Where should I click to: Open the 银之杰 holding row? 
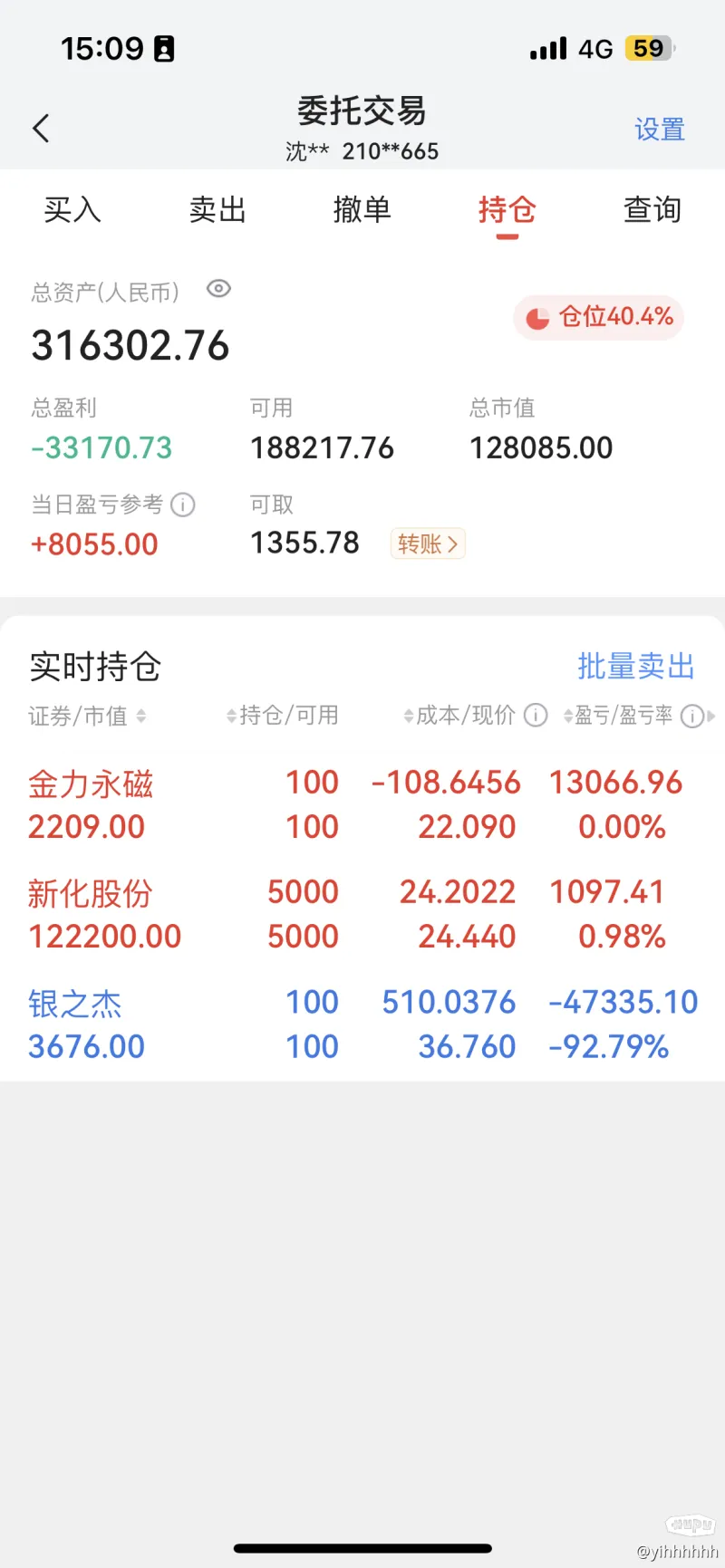(362, 1024)
